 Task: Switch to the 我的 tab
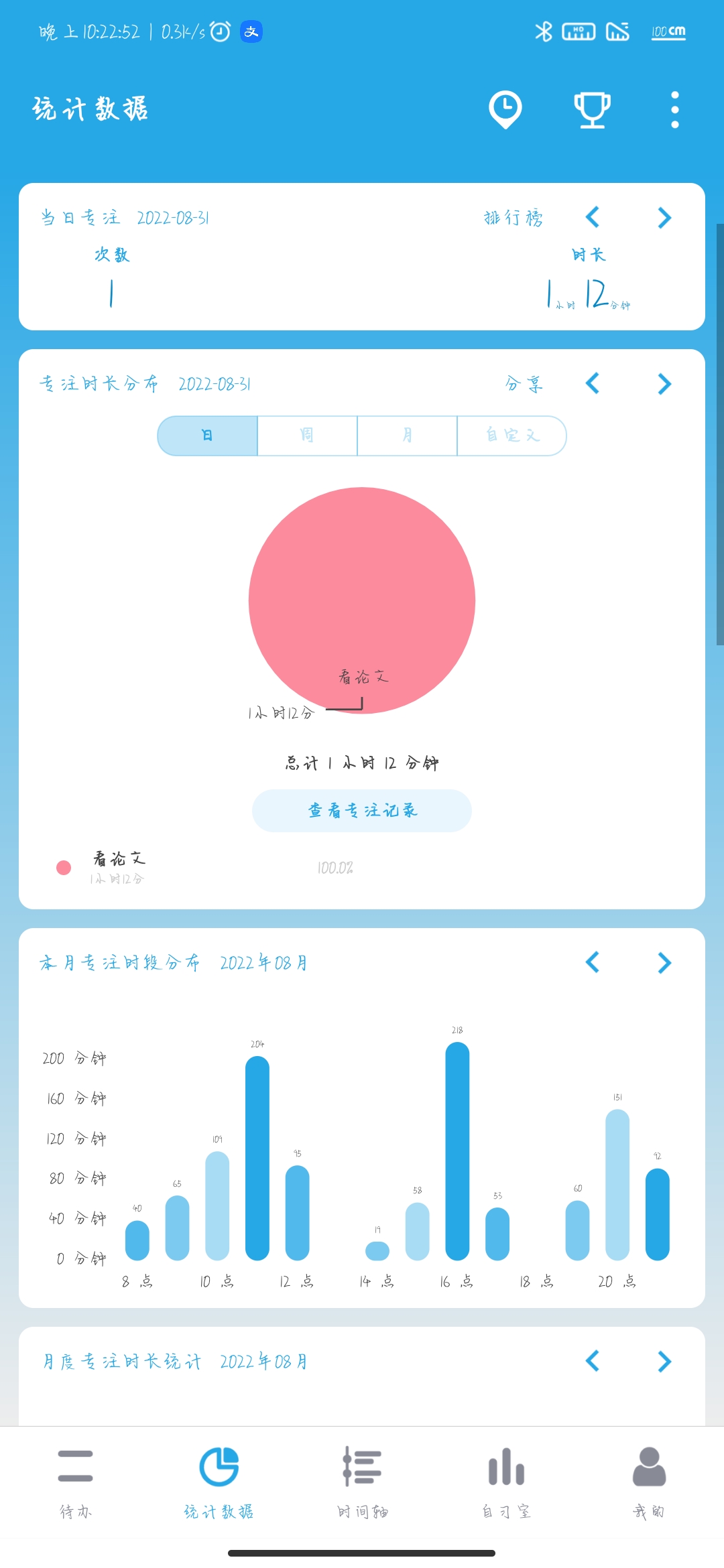[x=649, y=1482]
